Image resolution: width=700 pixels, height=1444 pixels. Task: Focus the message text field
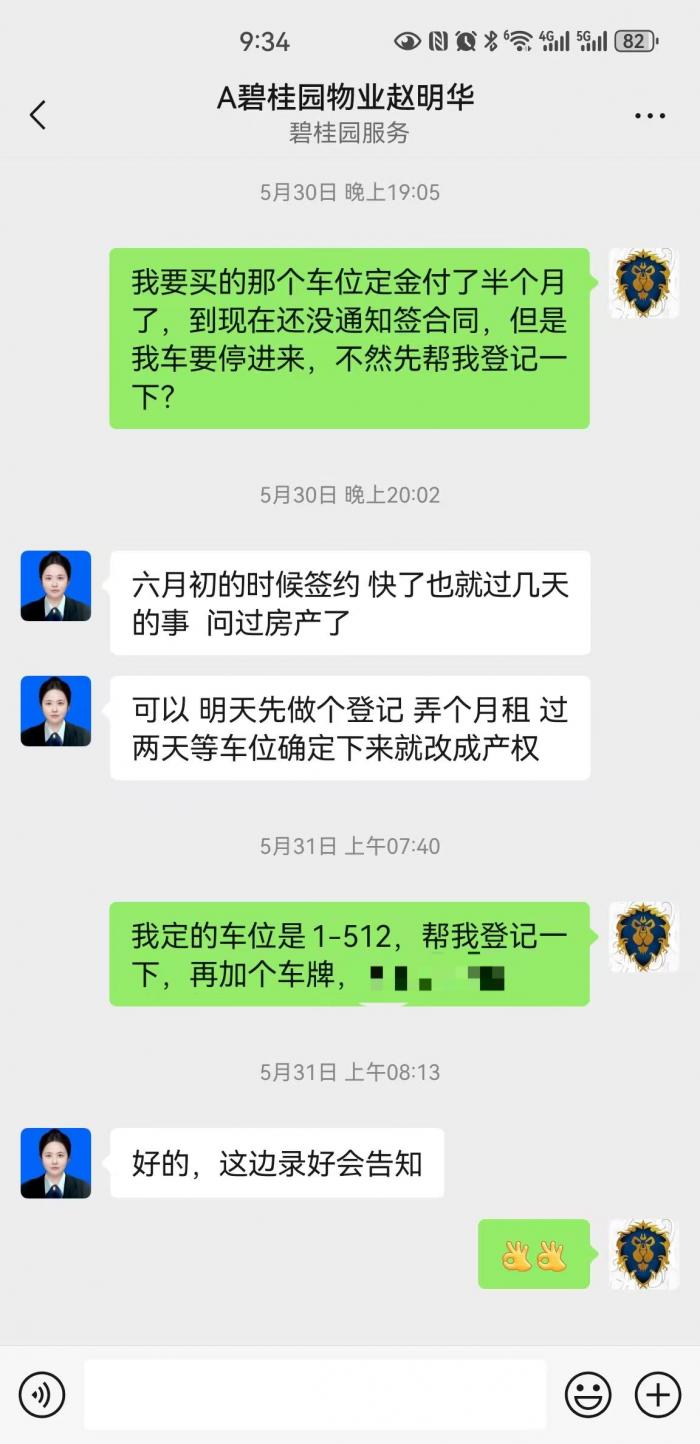pos(315,1394)
